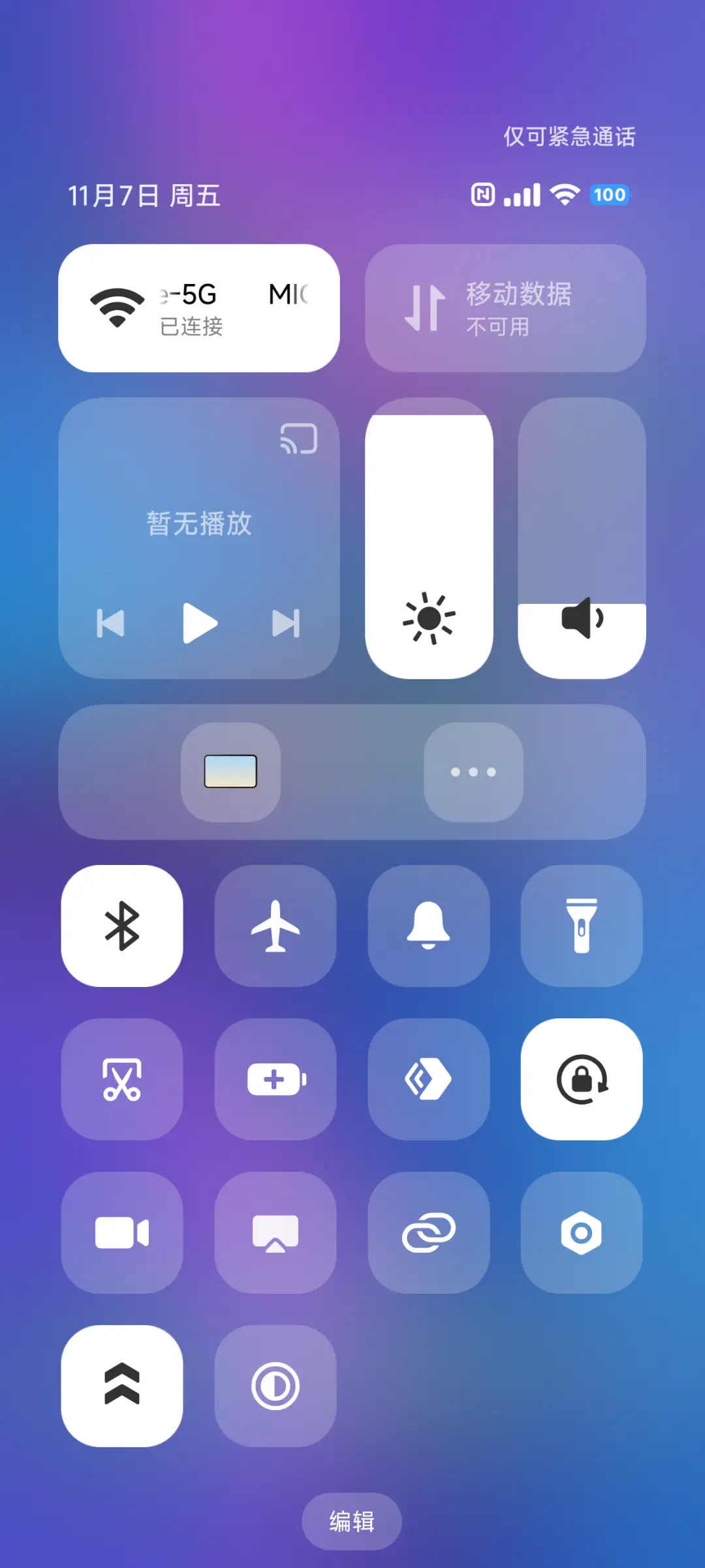
Task: Tap the screen mirroring icon
Action: coord(275,1234)
